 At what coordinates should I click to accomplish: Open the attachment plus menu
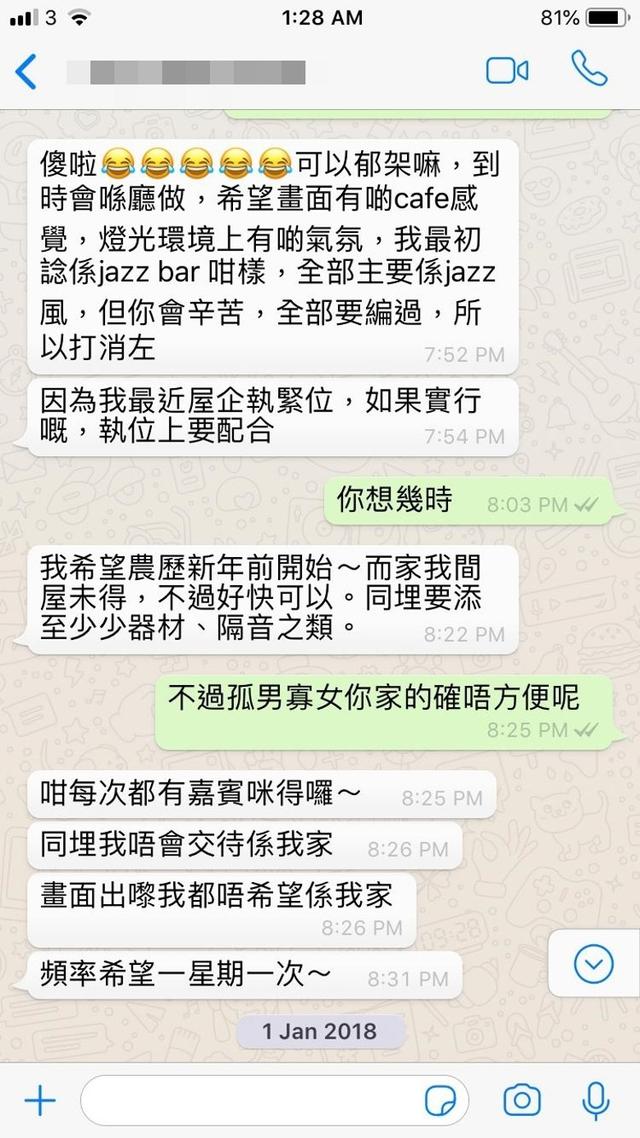40,1101
